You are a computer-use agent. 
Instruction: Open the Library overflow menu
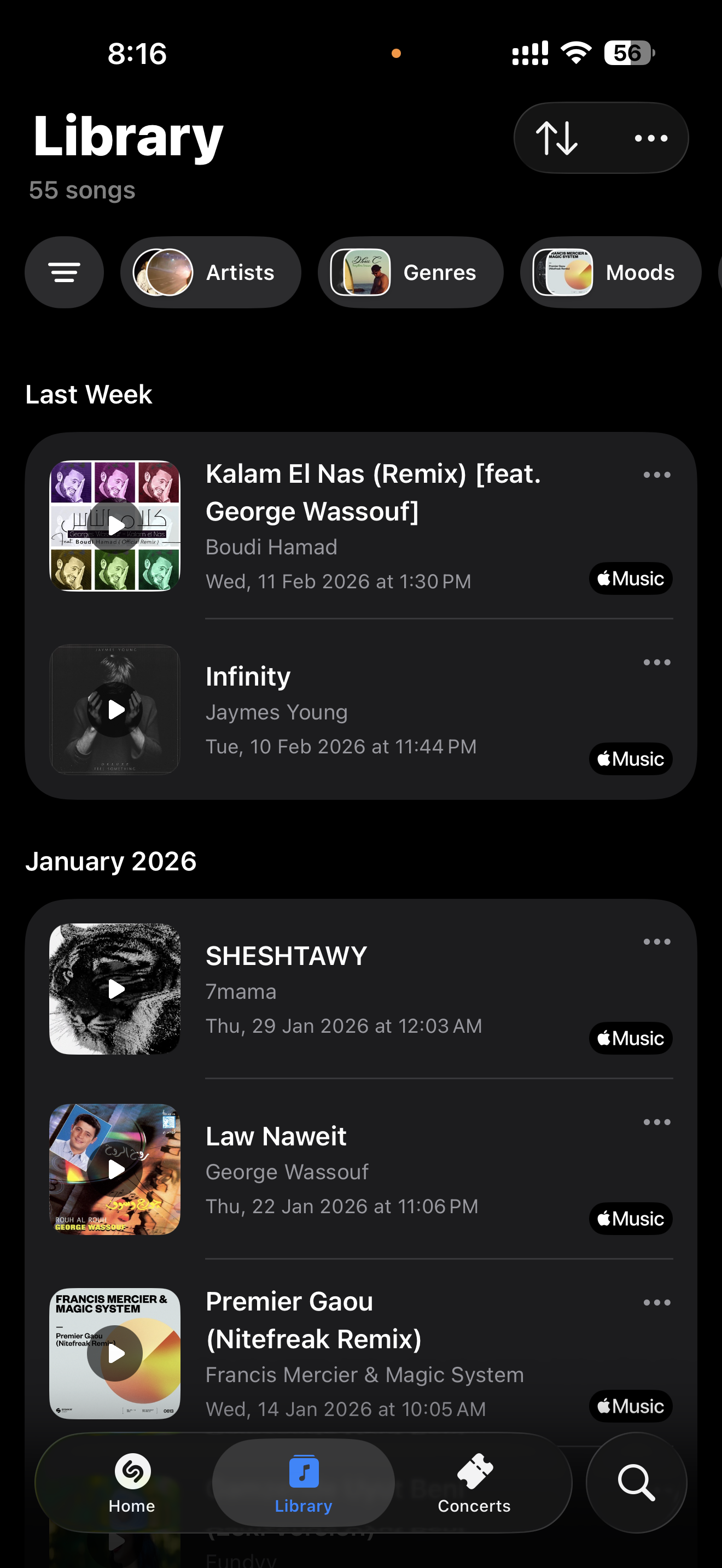pos(651,138)
